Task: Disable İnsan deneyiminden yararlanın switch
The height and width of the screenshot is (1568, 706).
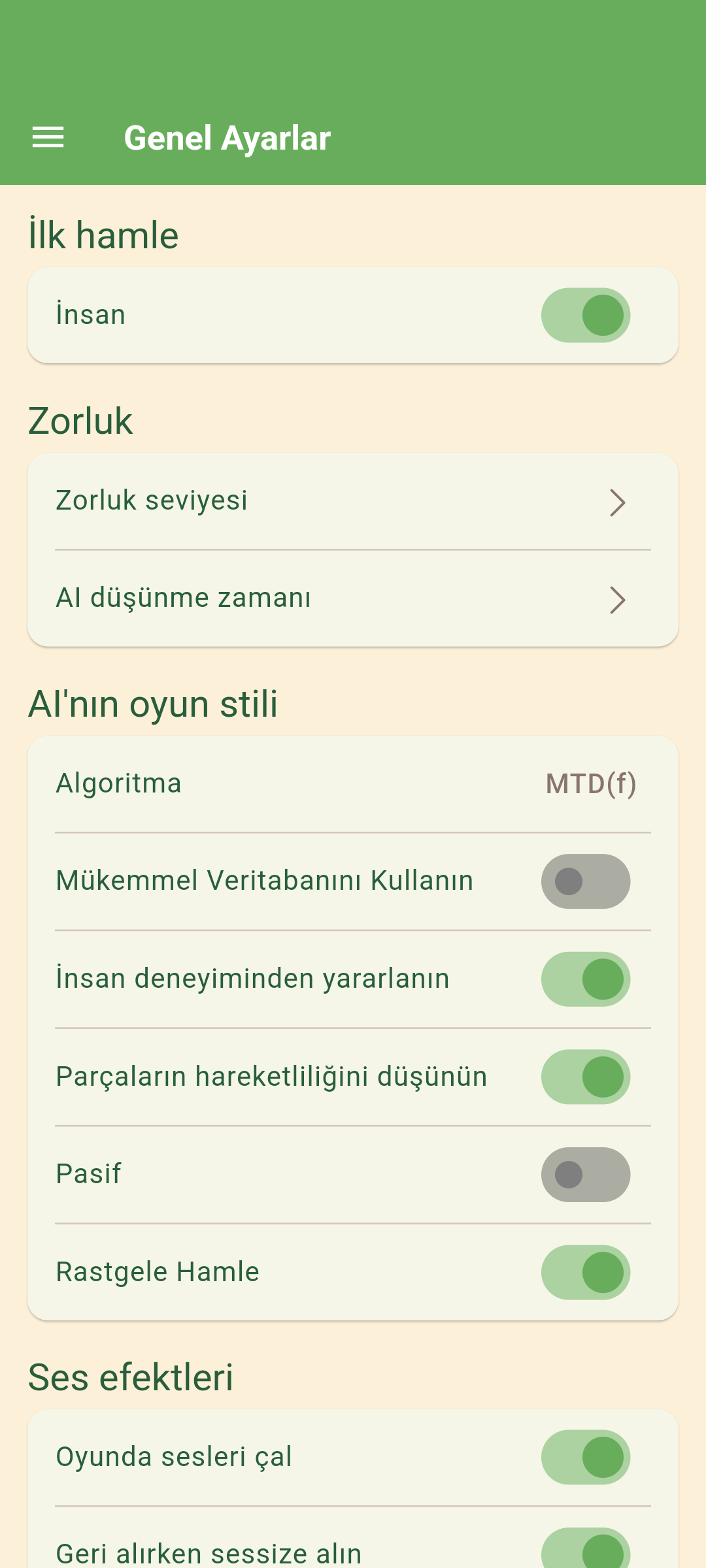Action: tap(585, 979)
